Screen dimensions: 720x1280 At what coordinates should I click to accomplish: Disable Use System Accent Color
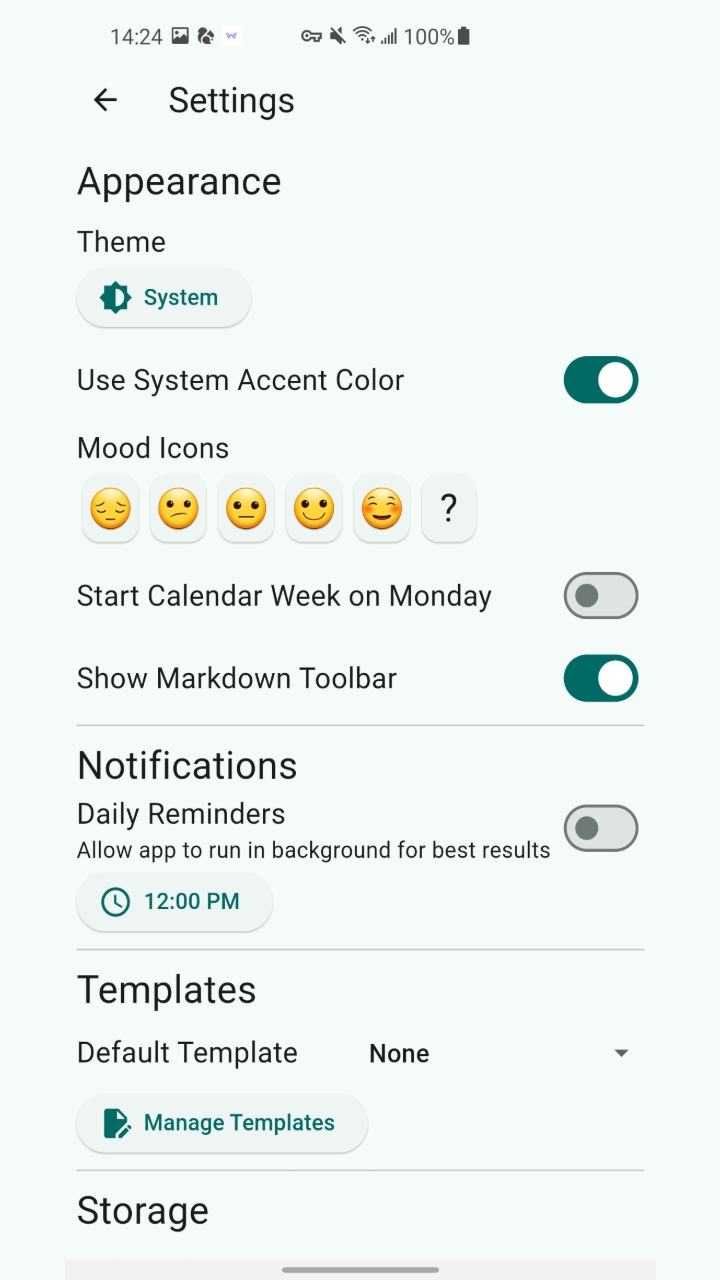[x=600, y=380]
